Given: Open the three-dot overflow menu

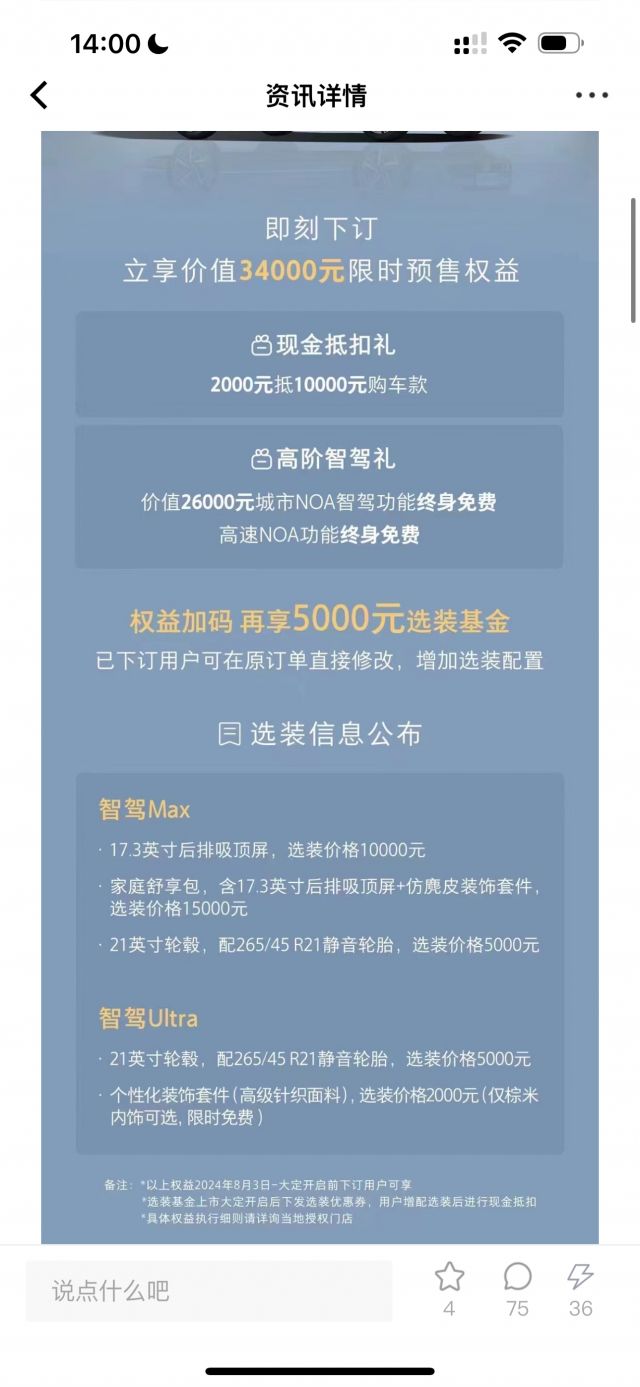Looking at the screenshot, I should 591,96.
